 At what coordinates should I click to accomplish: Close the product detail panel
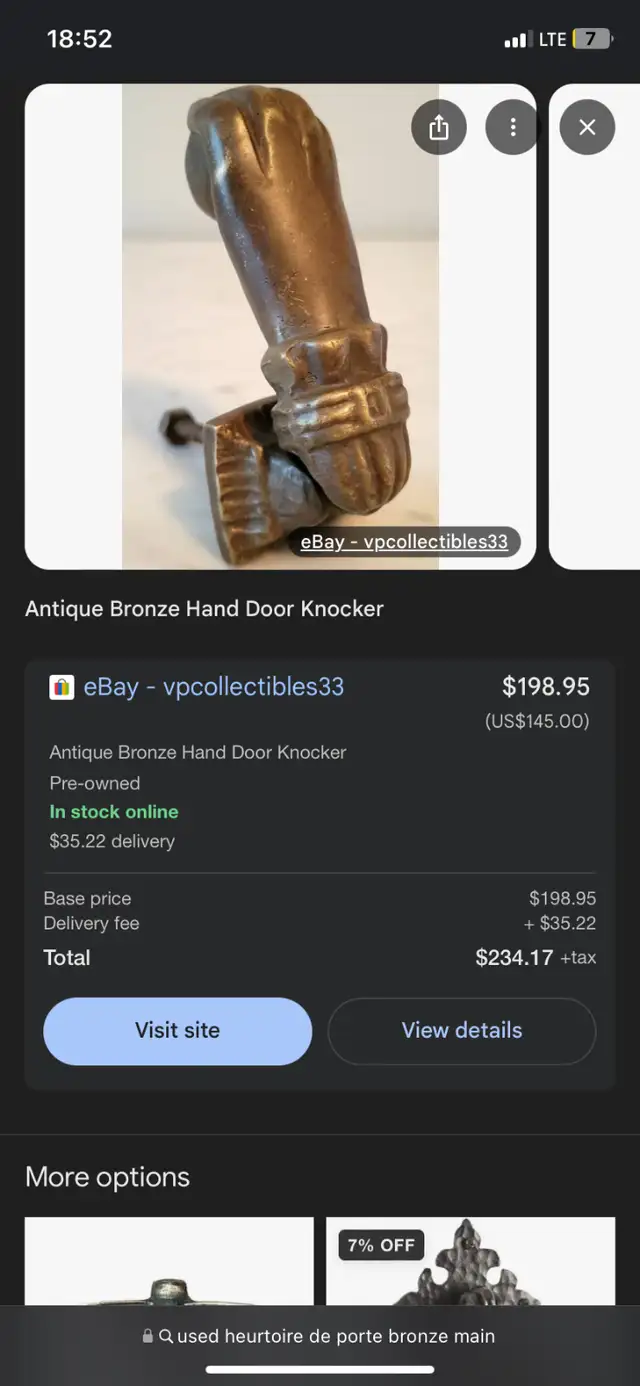(587, 127)
